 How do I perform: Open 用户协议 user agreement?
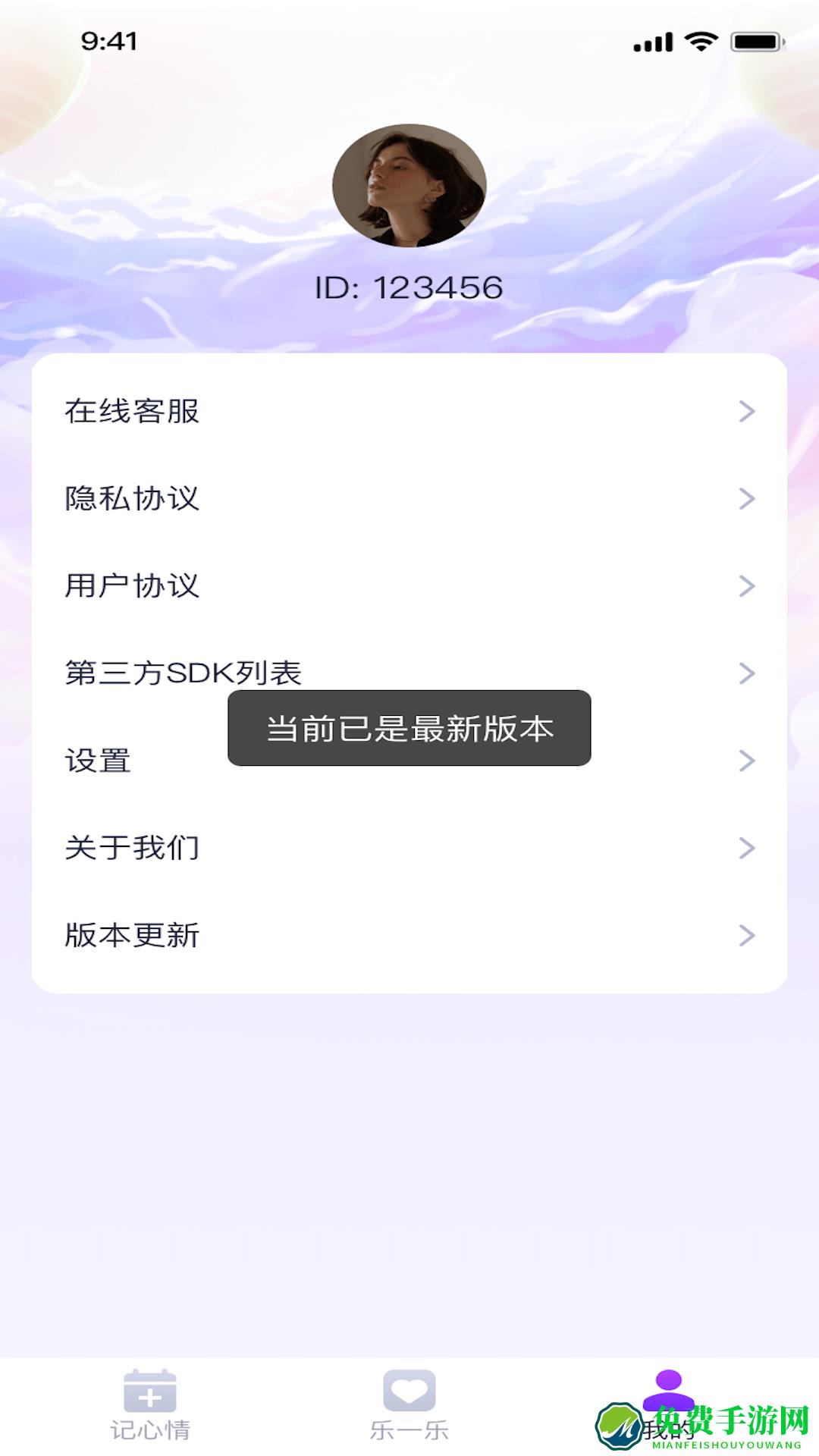[409, 585]
